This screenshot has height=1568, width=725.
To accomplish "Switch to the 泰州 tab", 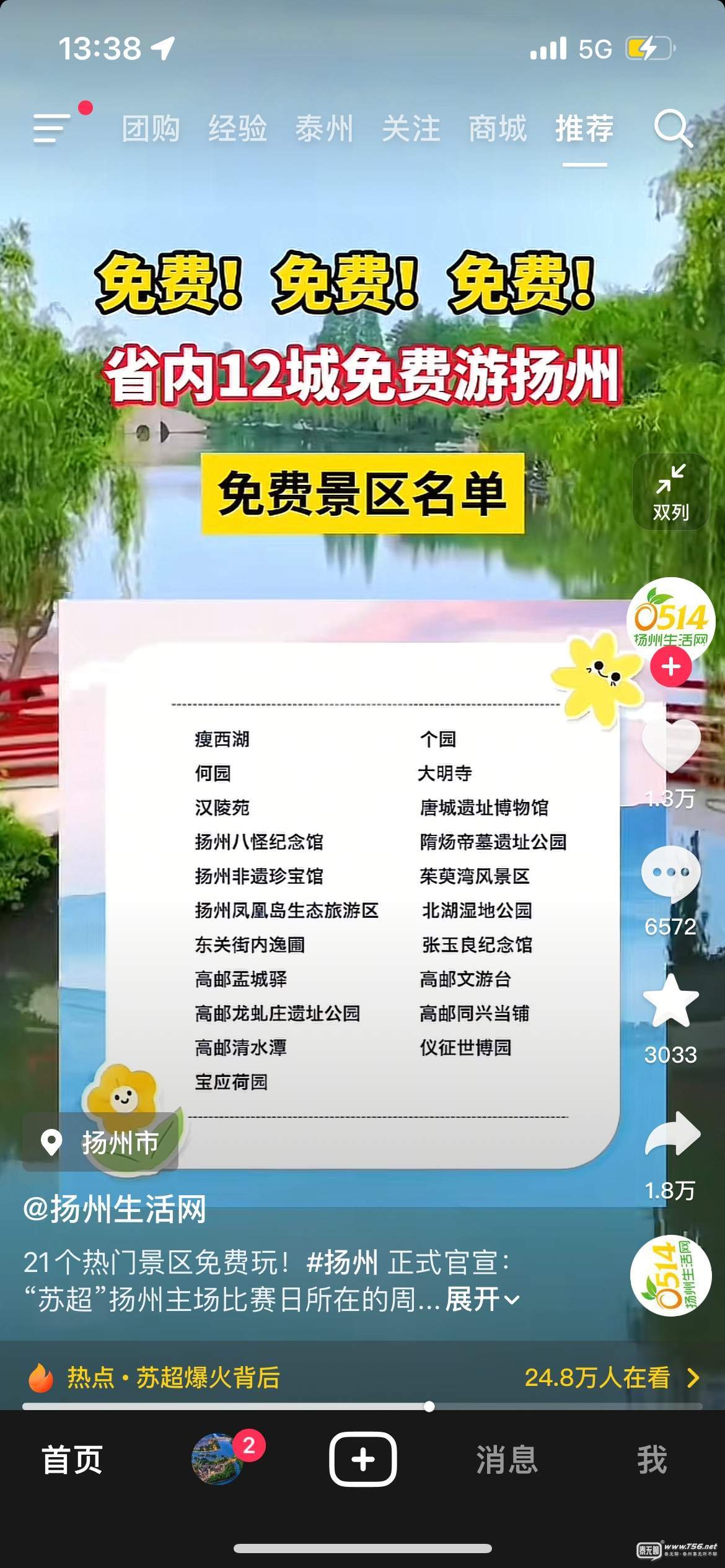I will point(324,129).
